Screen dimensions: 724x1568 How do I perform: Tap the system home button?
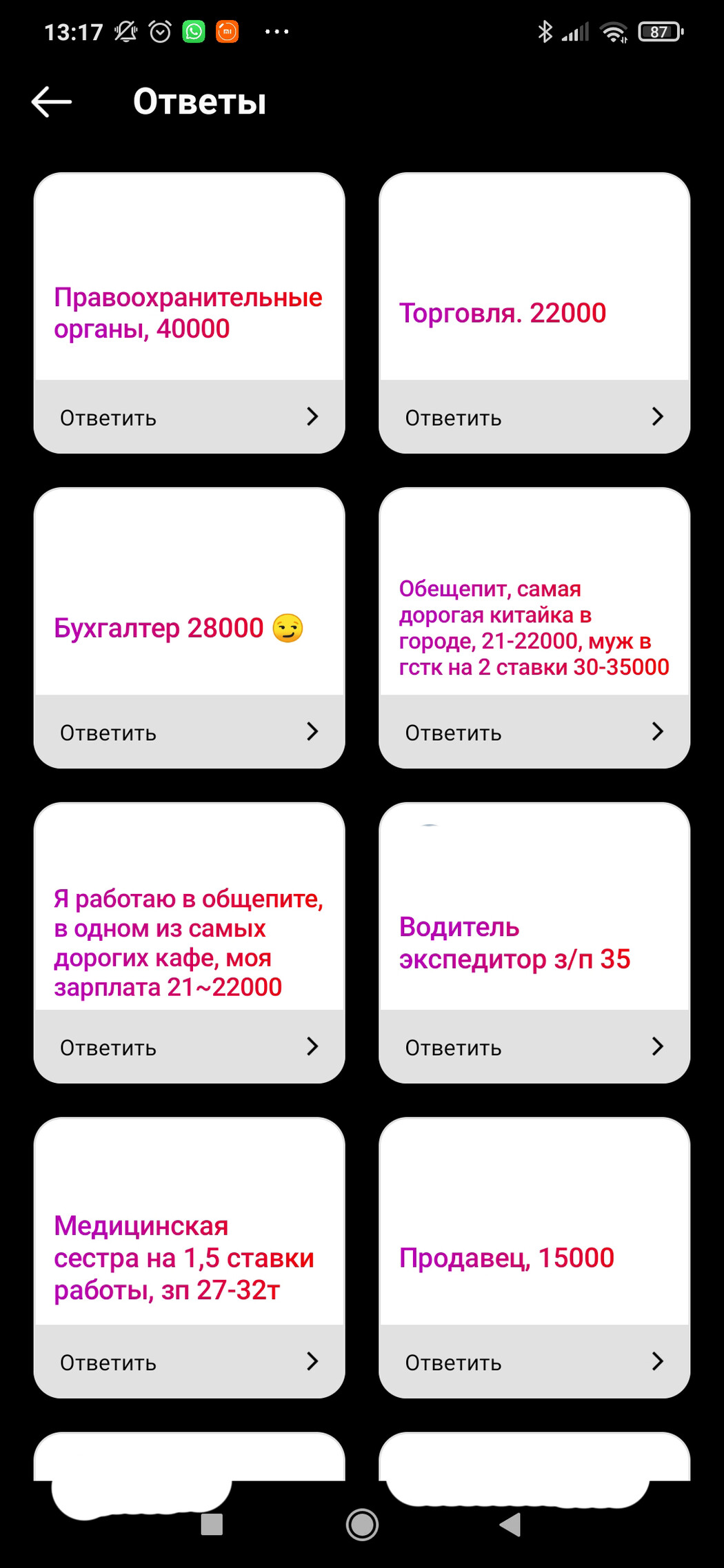point(362,1525)
